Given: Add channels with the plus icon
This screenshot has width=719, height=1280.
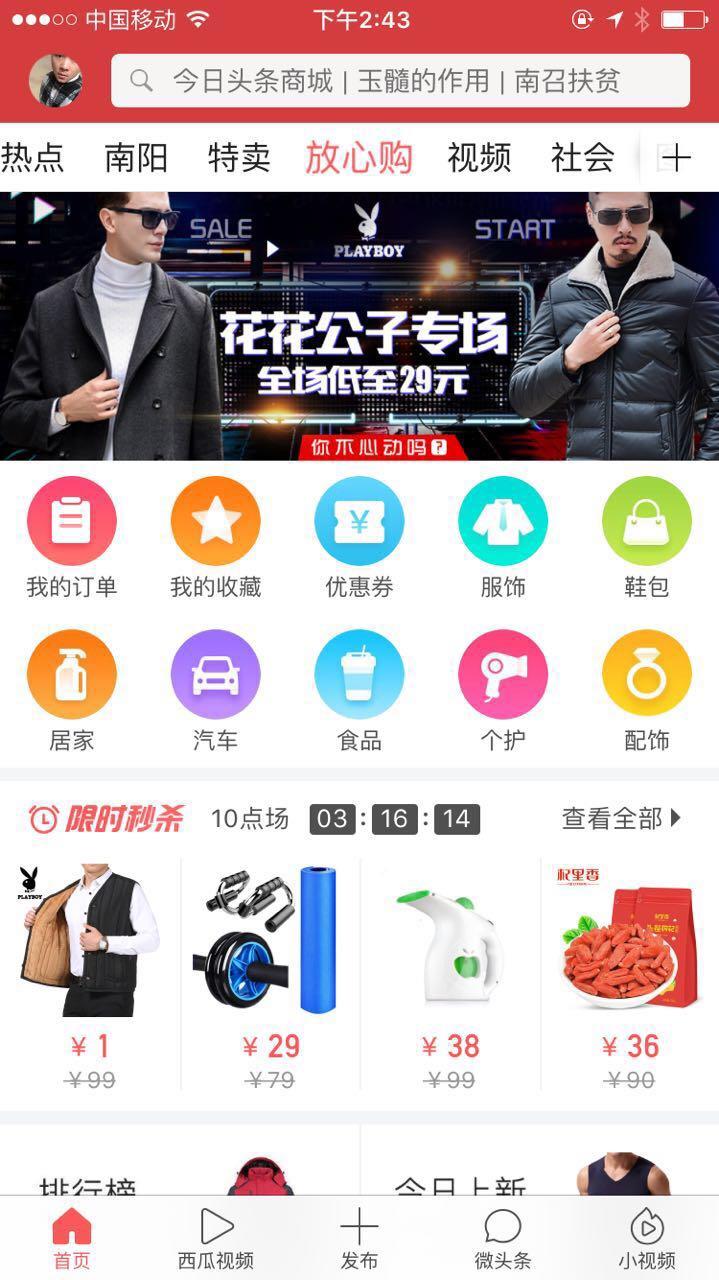Looking at the screenshot, I should pyautogui.click(x=676, y=157).
